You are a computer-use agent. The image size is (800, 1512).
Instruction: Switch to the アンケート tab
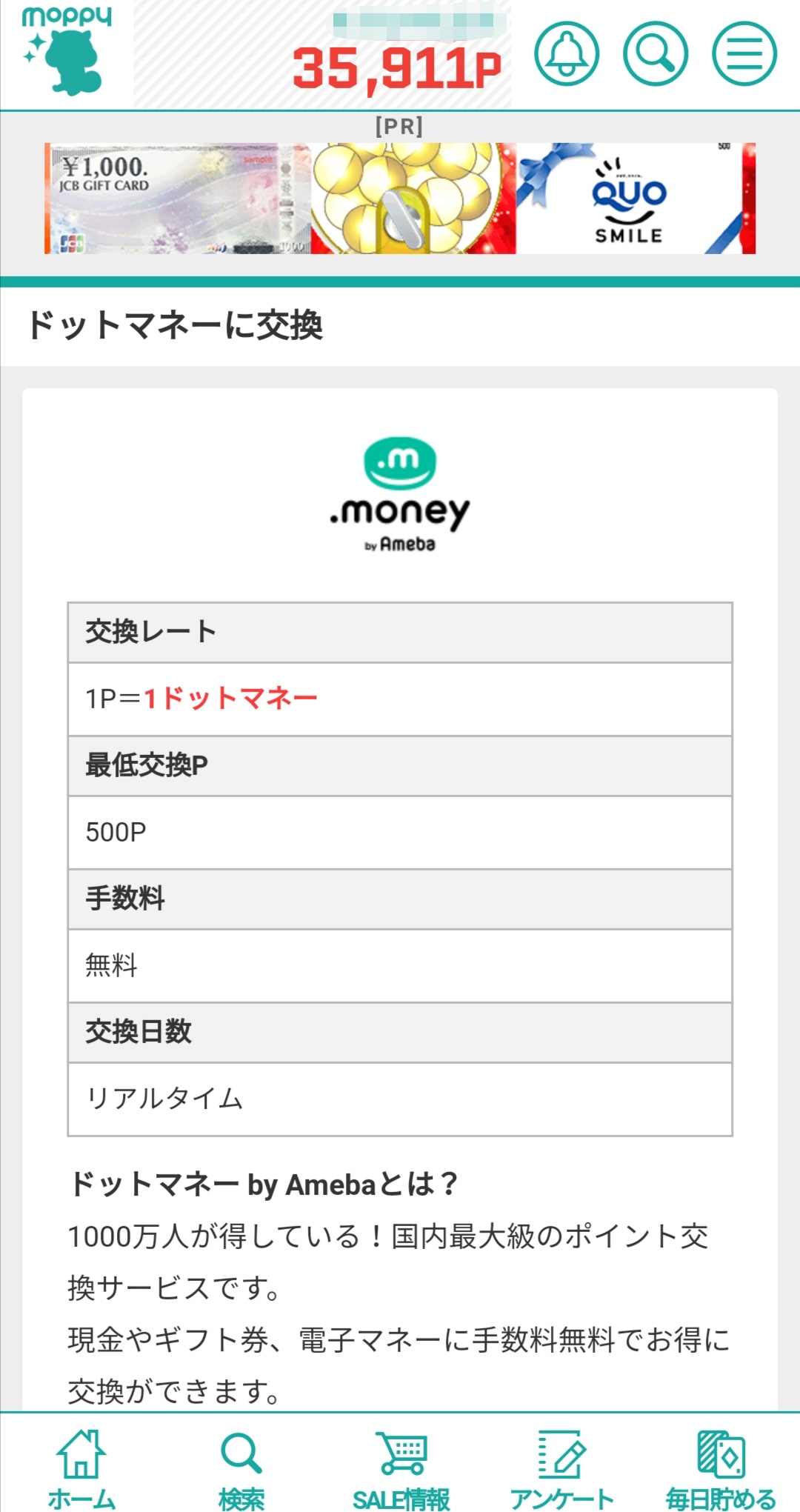click(x=561, y=1468)
